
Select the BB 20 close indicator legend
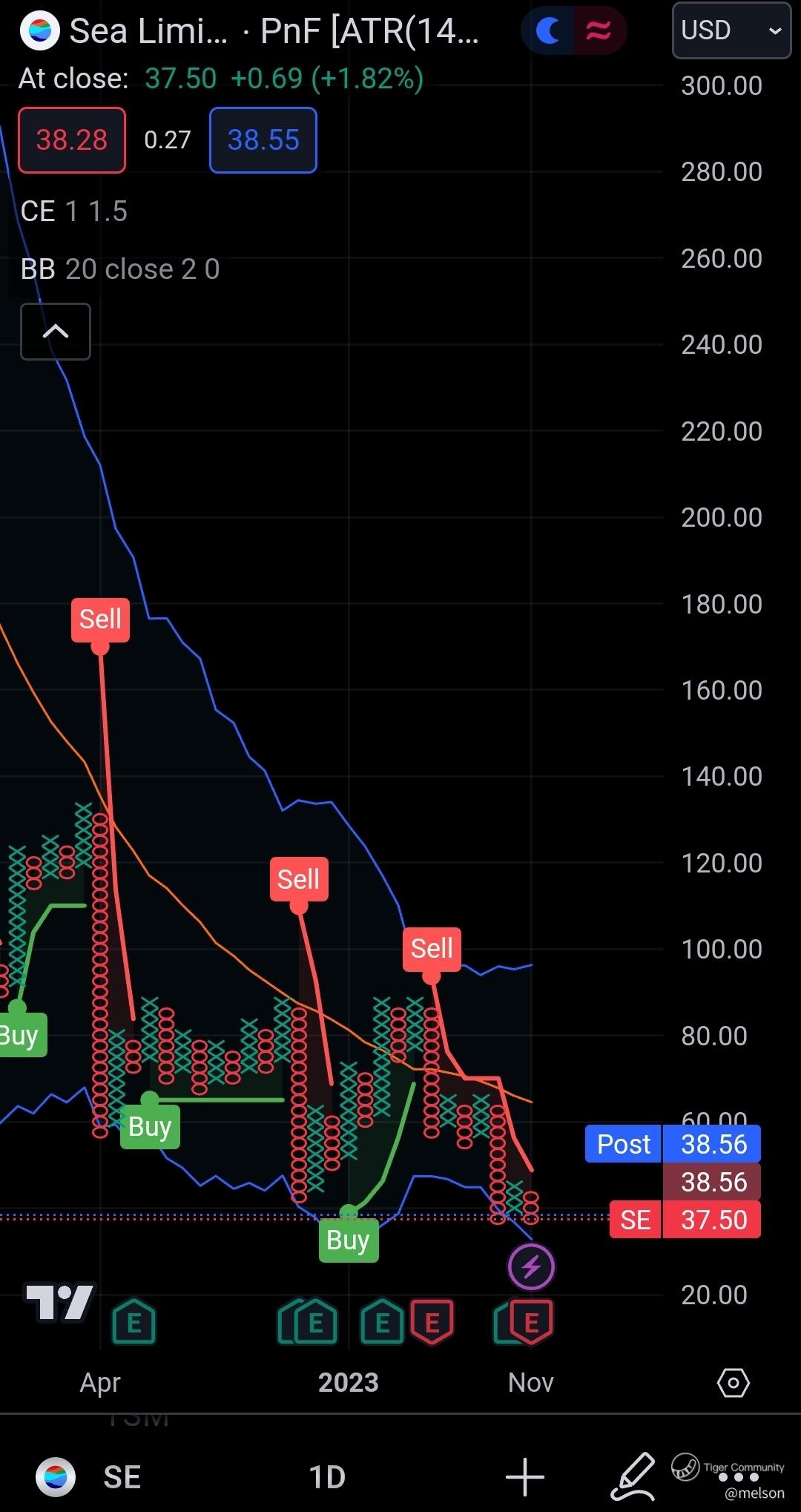(x=120, y=269)
